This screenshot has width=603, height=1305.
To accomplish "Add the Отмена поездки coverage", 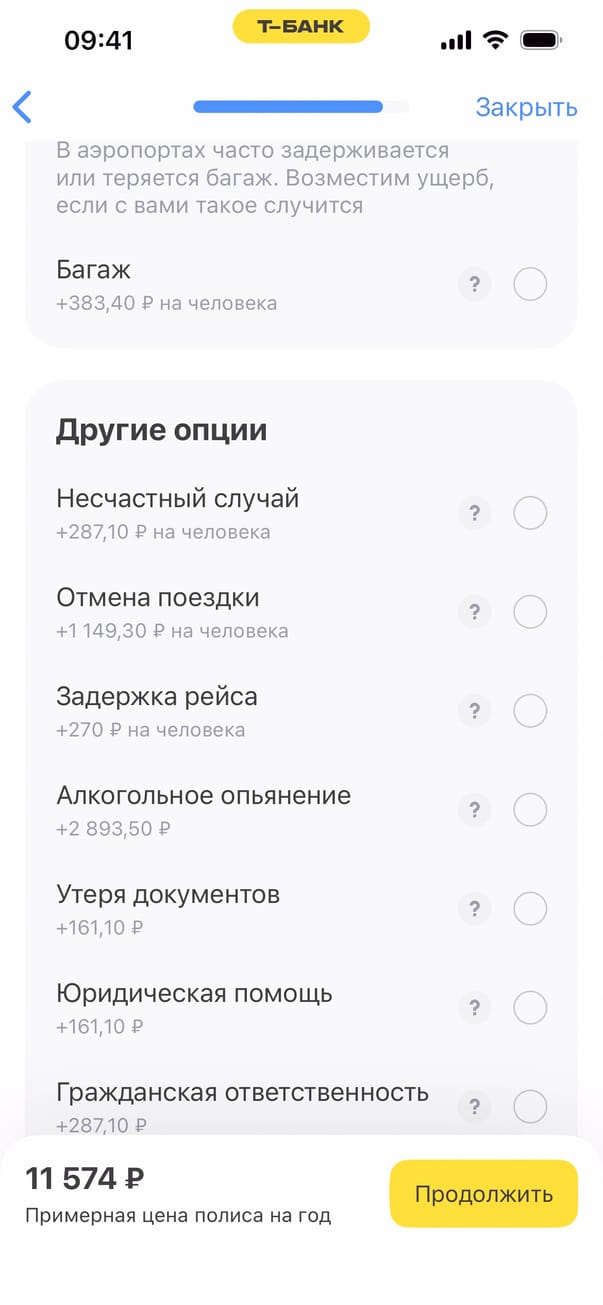I will pos(530,612).
